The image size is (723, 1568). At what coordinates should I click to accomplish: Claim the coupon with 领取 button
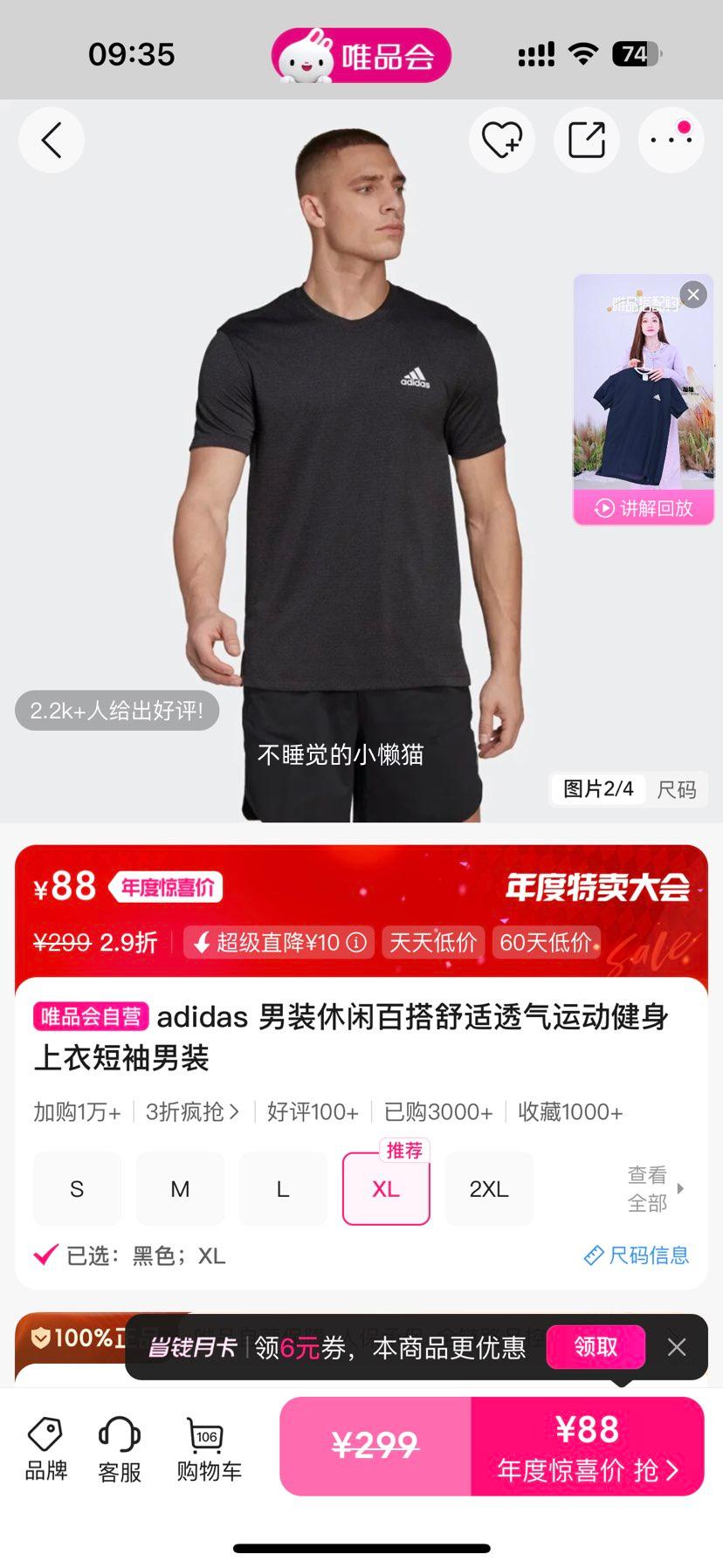coord(595,1347)
